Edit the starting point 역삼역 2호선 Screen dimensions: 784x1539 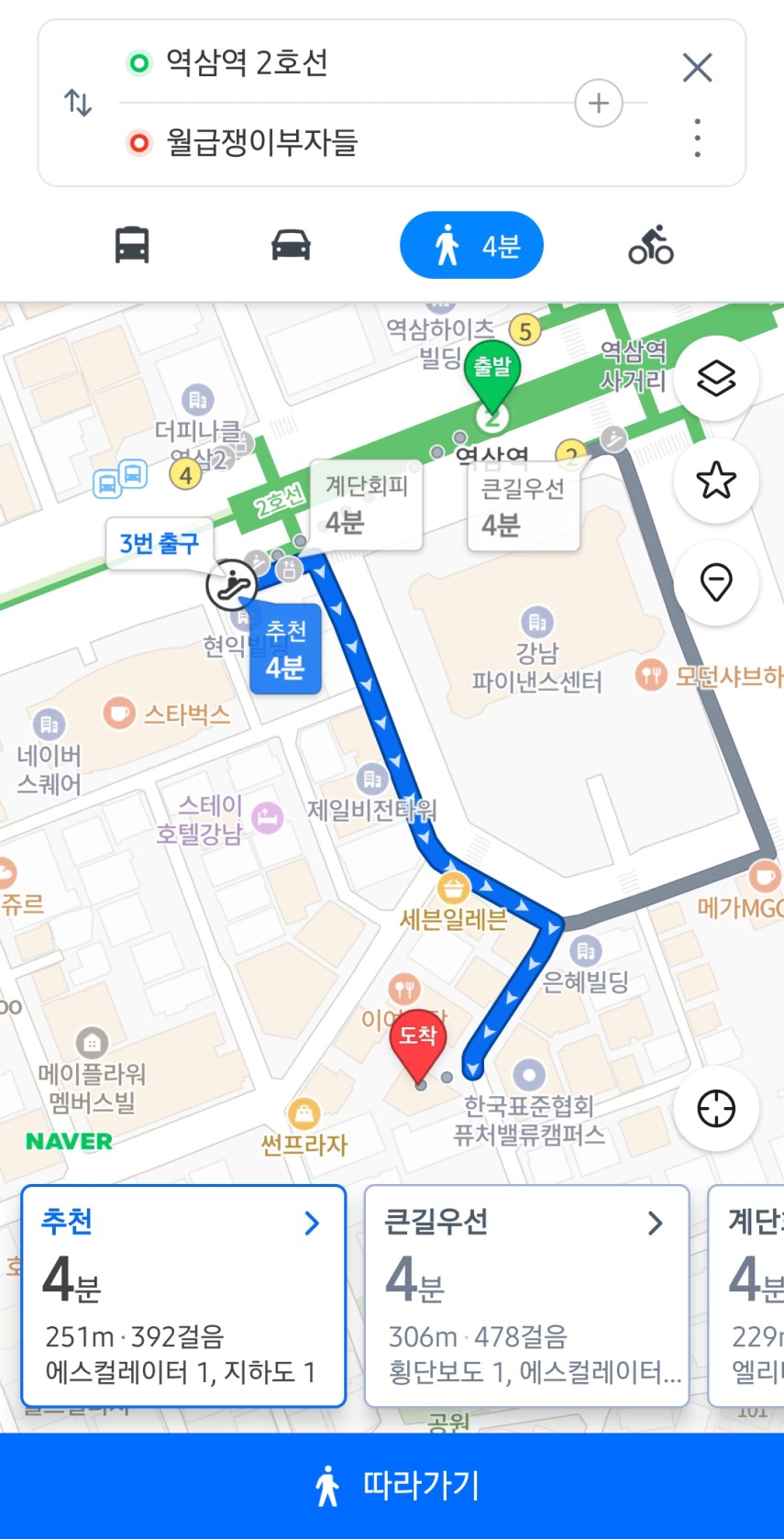click(x=246, y=63)
